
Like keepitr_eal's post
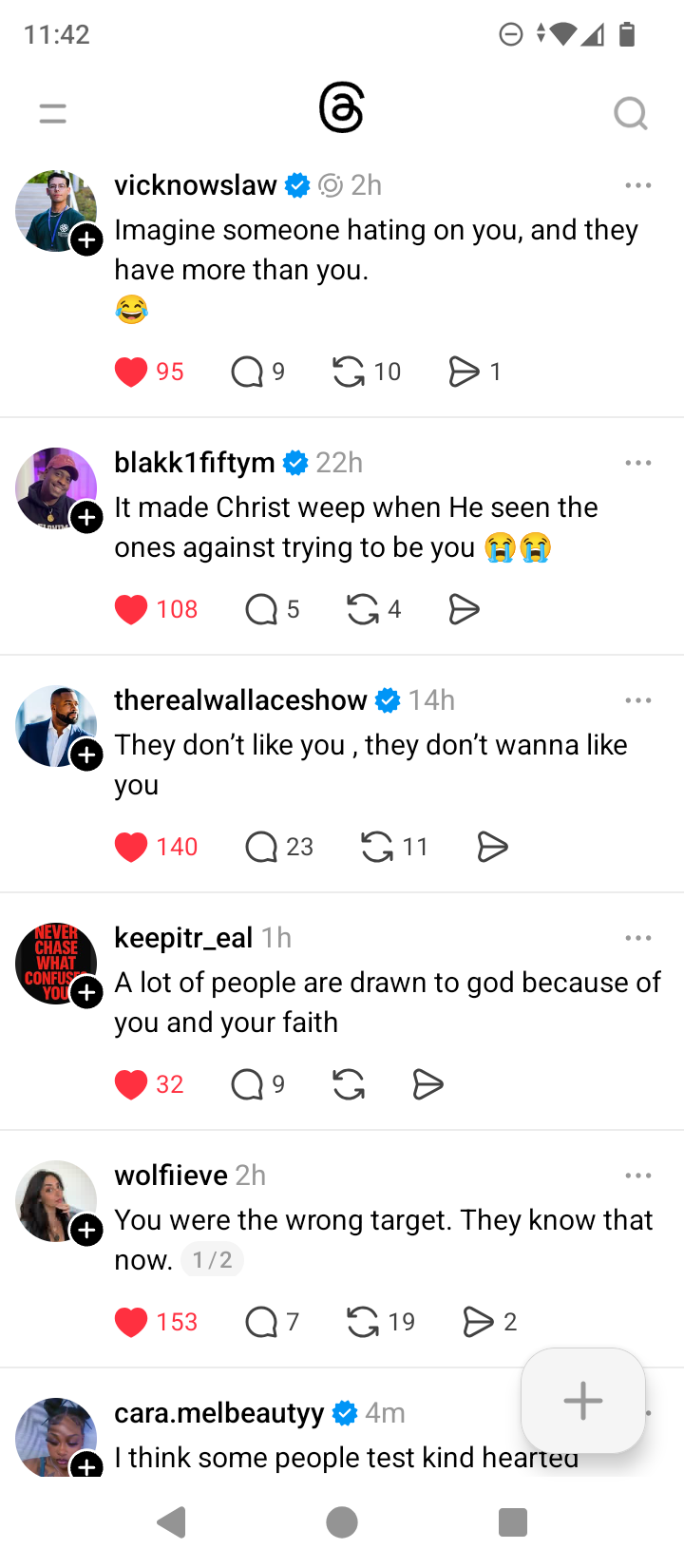pos(131,1084)
